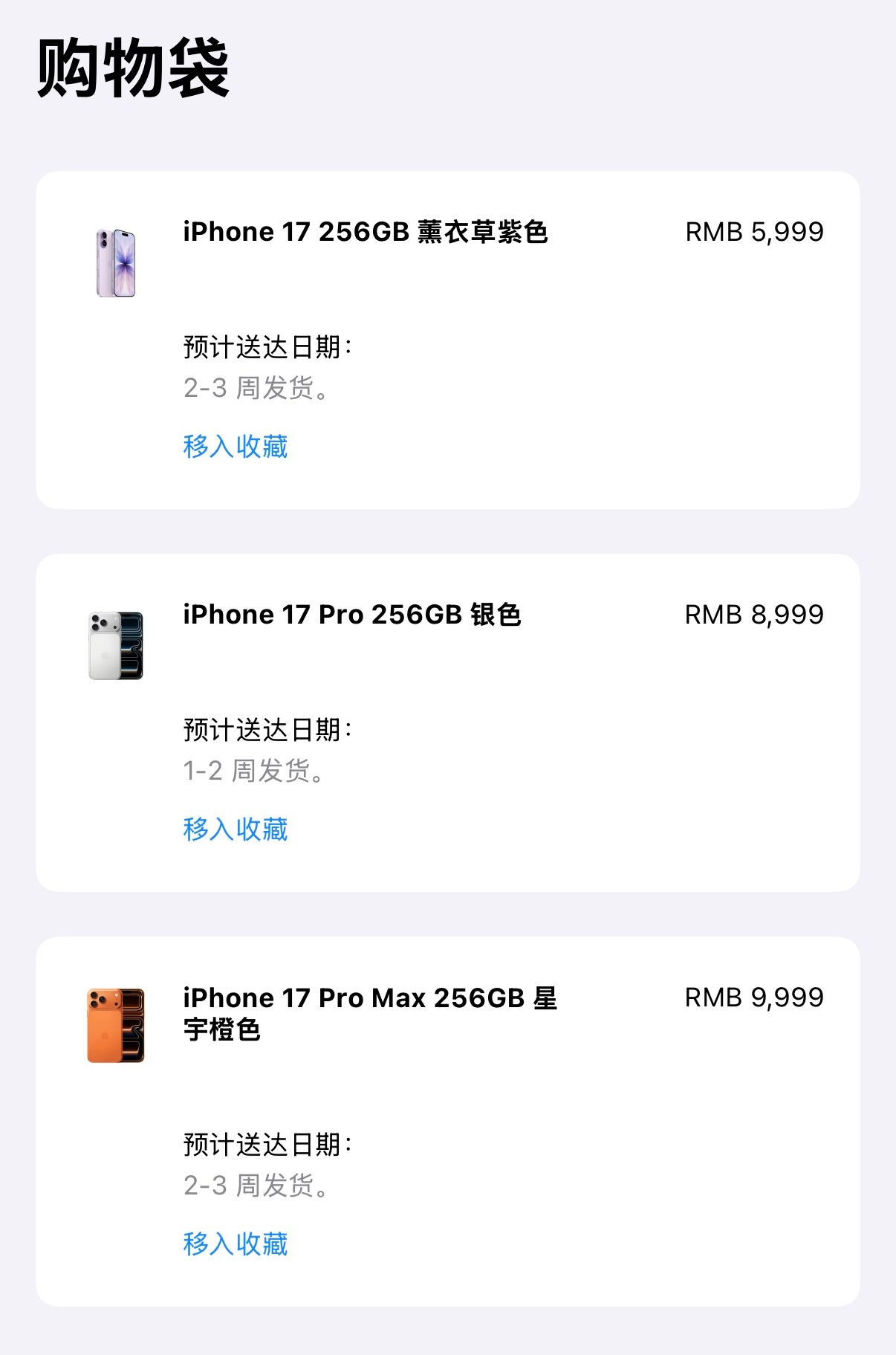Screen dimensions: 896x1355
Task: Open the lavender iPhone 17 product image
Action: coord(116,263)
